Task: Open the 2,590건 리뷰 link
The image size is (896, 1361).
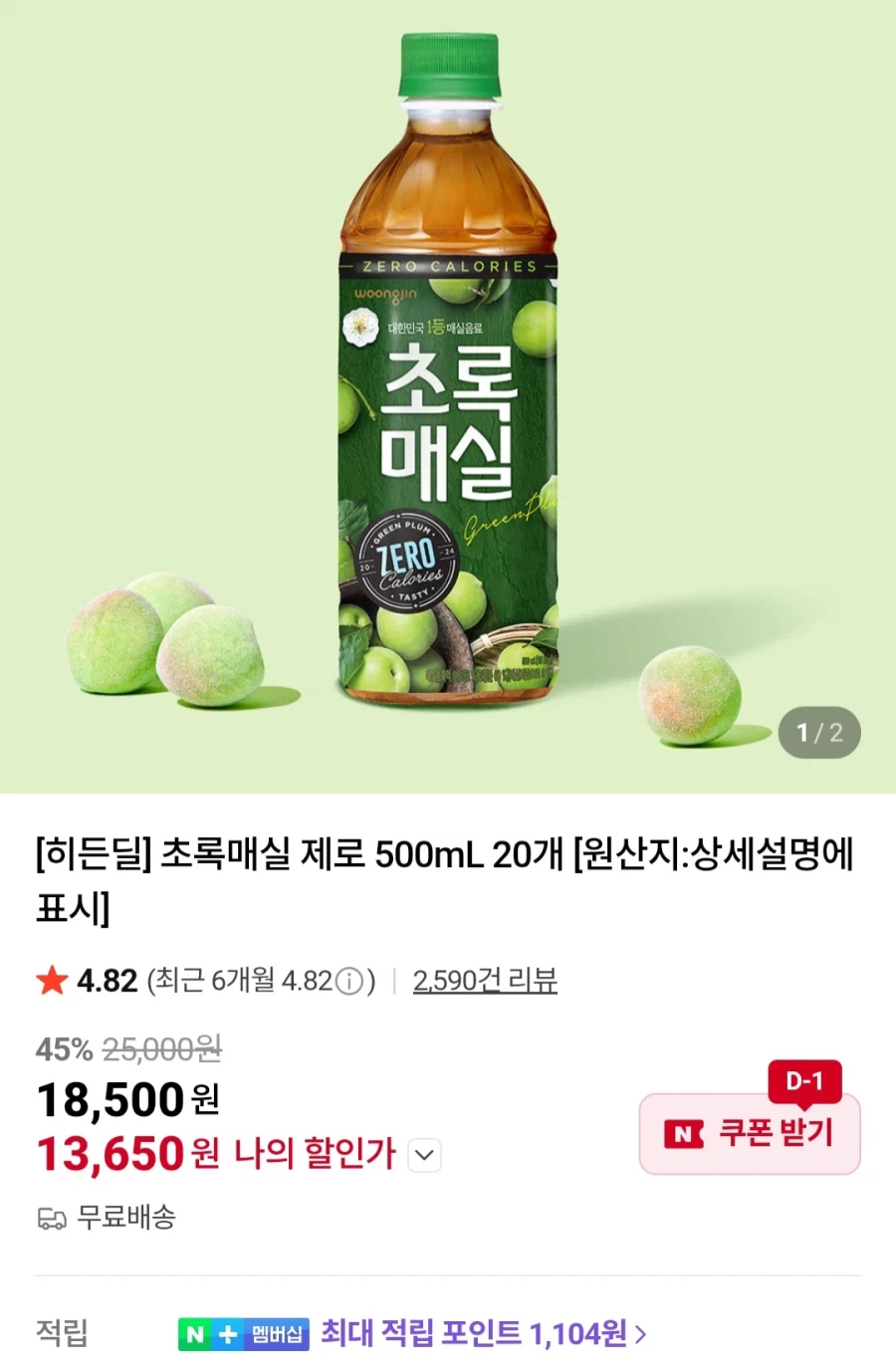Action: (485, 980)
